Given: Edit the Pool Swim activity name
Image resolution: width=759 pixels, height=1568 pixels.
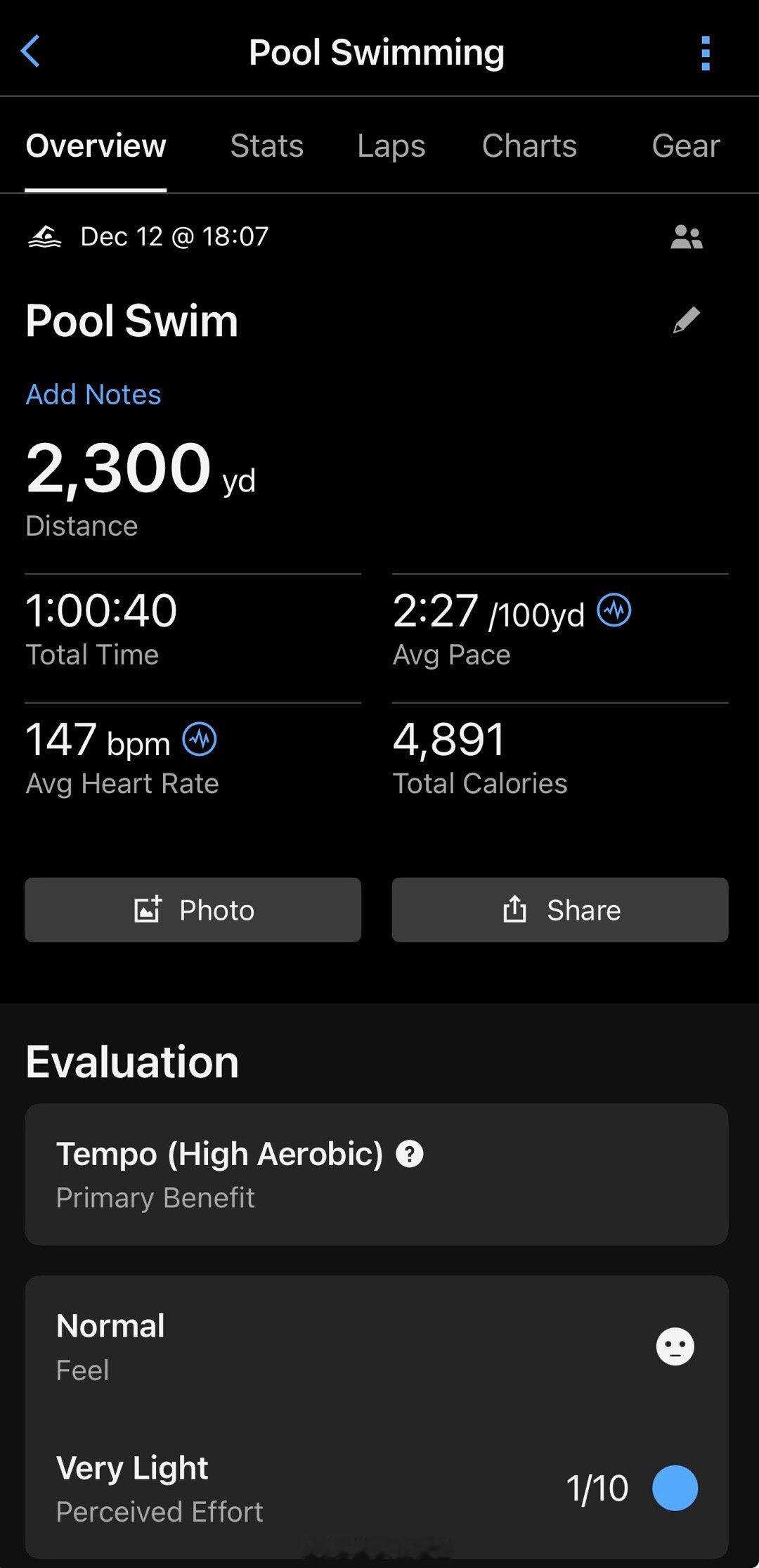Looking at the screenshot, I should [686, 321].
